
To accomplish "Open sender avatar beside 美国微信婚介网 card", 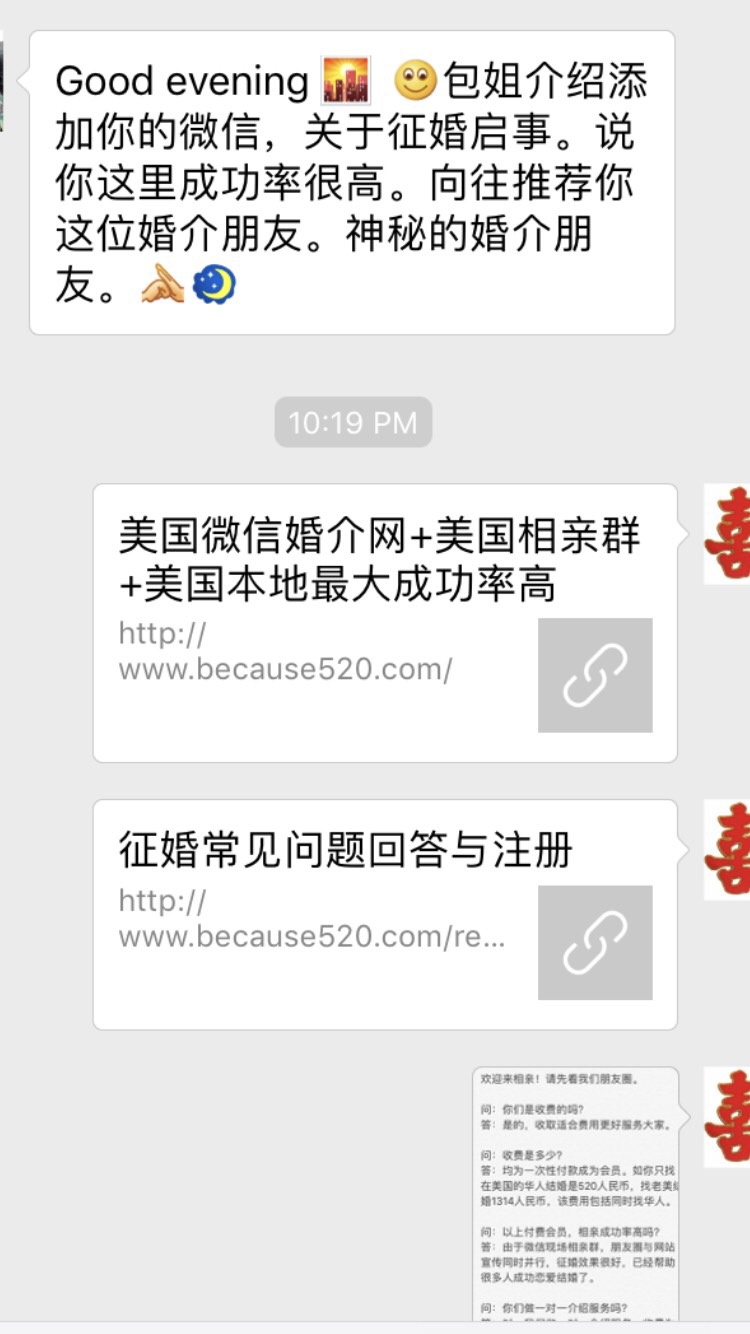I will 727,534.
